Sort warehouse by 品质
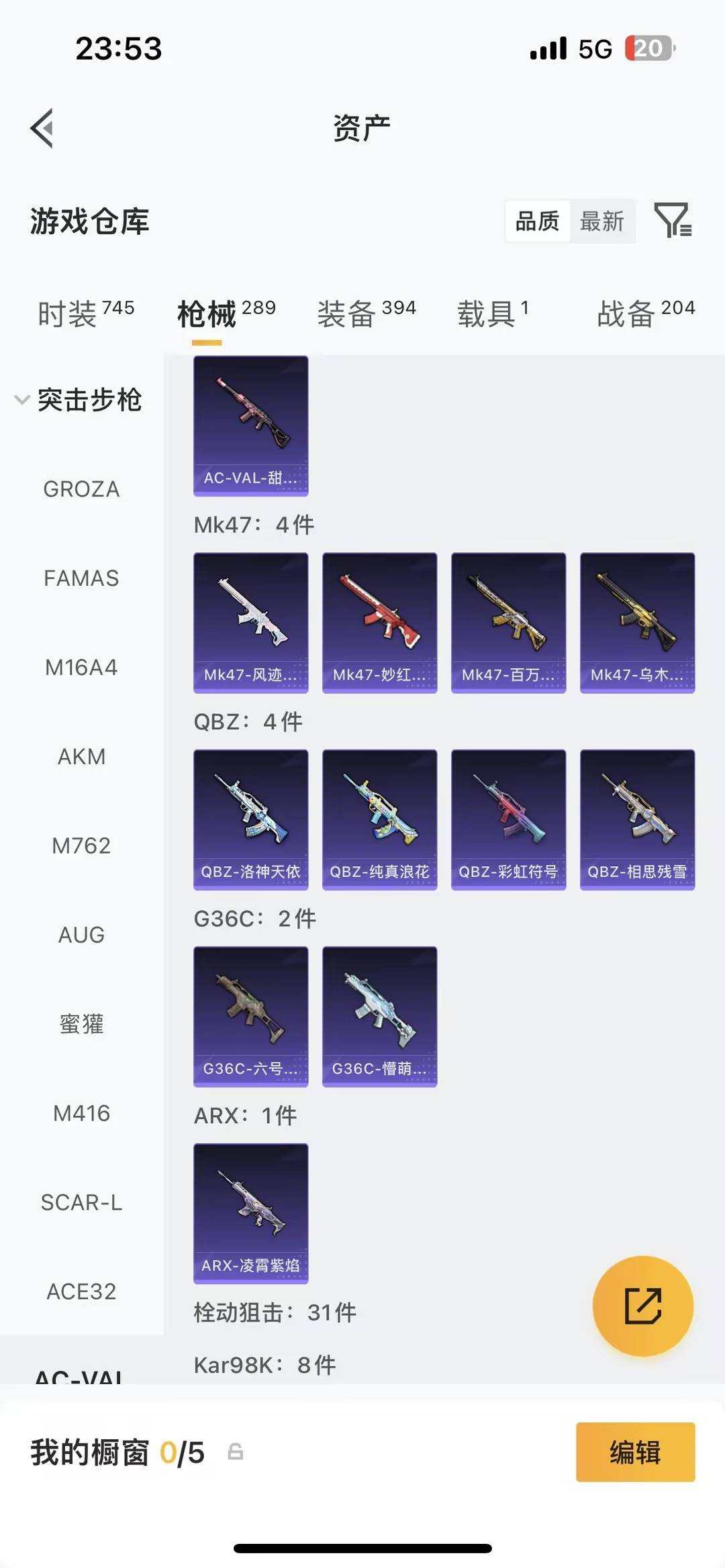 [x=537, y=221]
